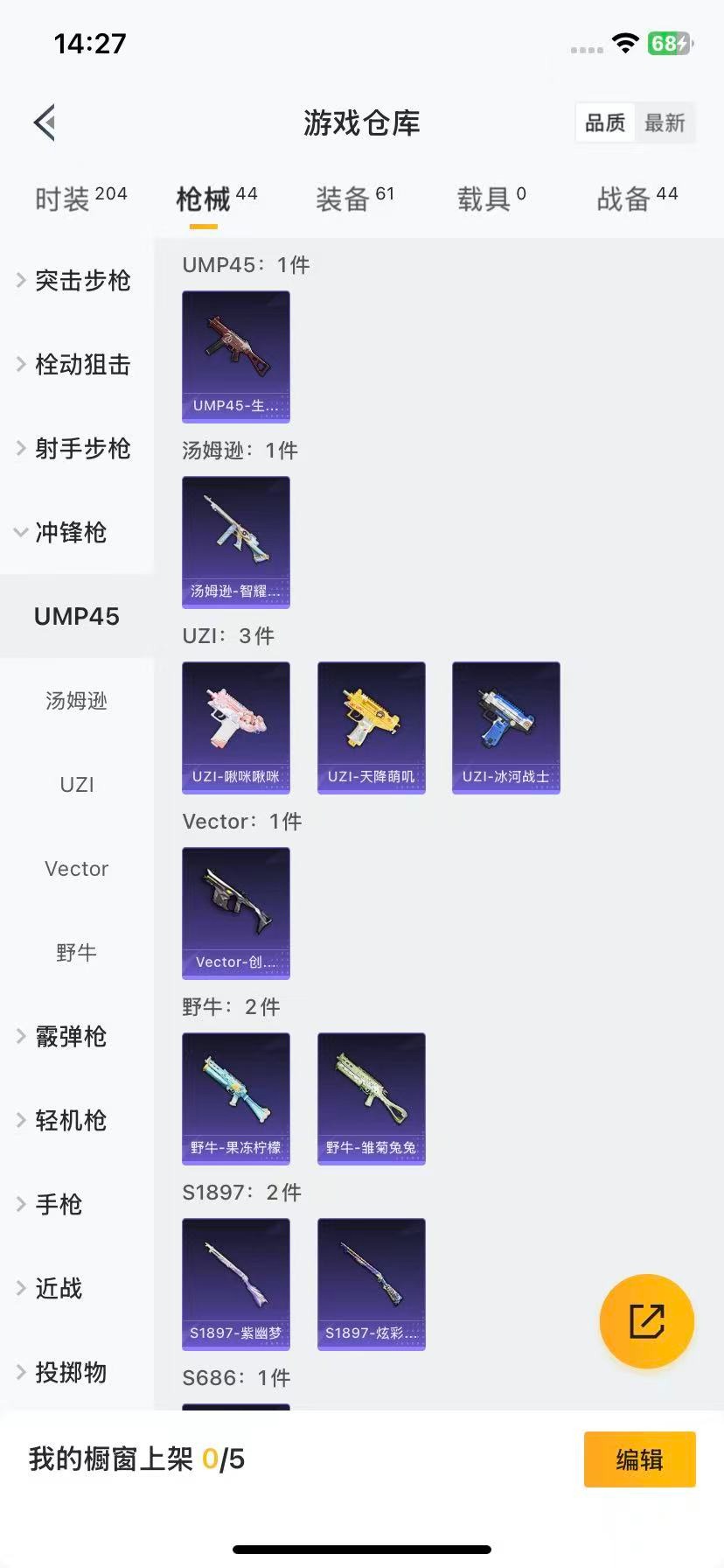This screenshot has height=1568, width=724.
Task: Jump to 汤姆逊 in the sidebar
Action: pos(76,700)
